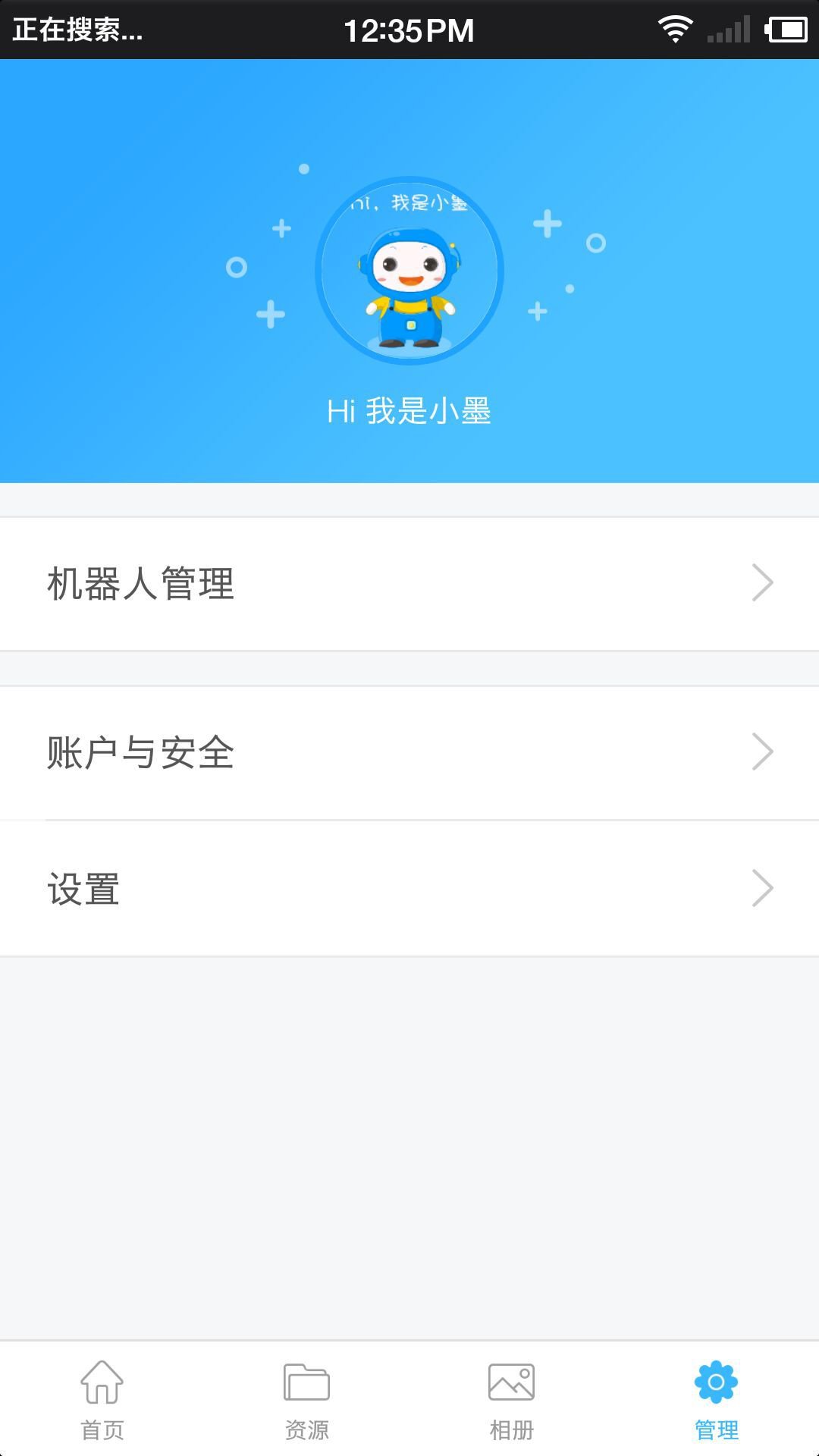Switch to the 相册 tab

pyautogui.click(x=512, y=1407)
